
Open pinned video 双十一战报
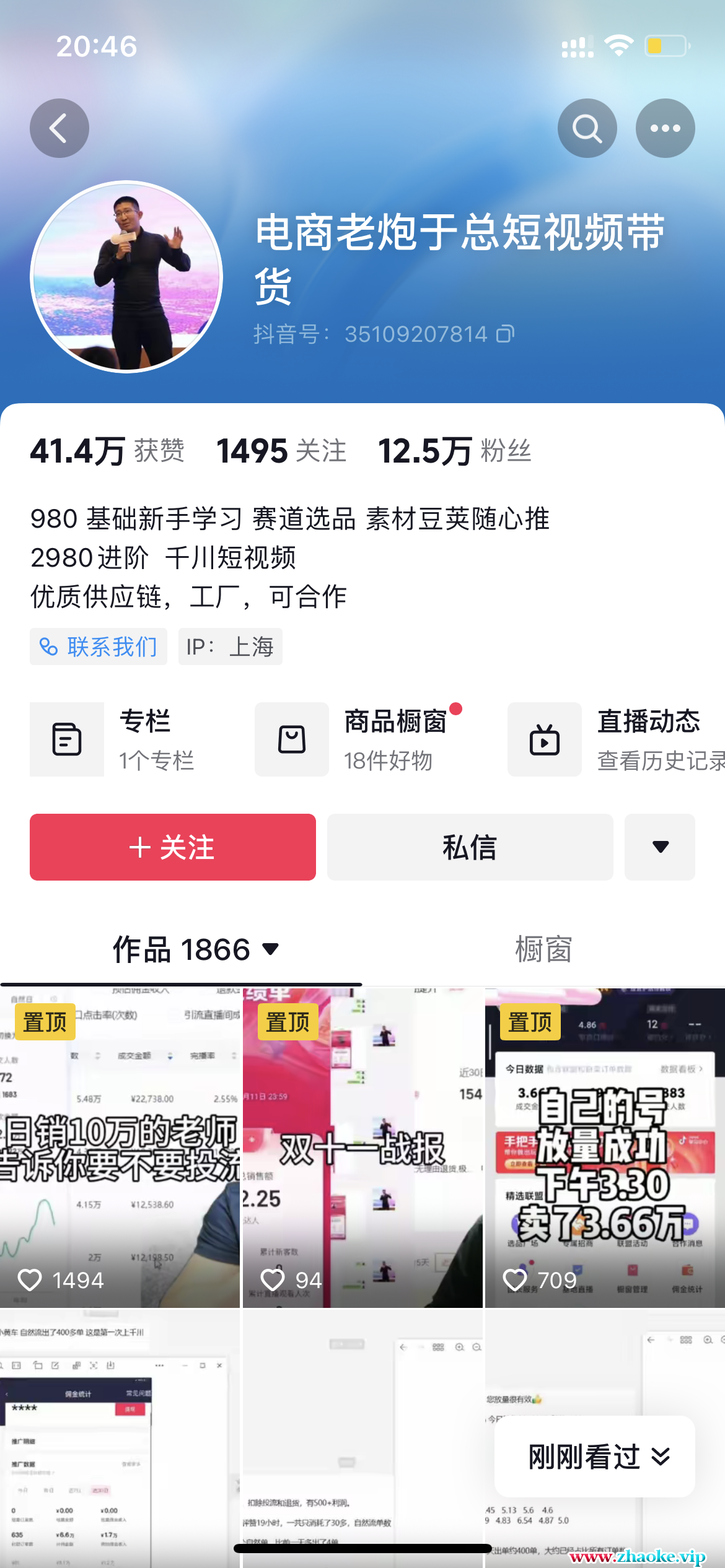(x=362, y=1148)
